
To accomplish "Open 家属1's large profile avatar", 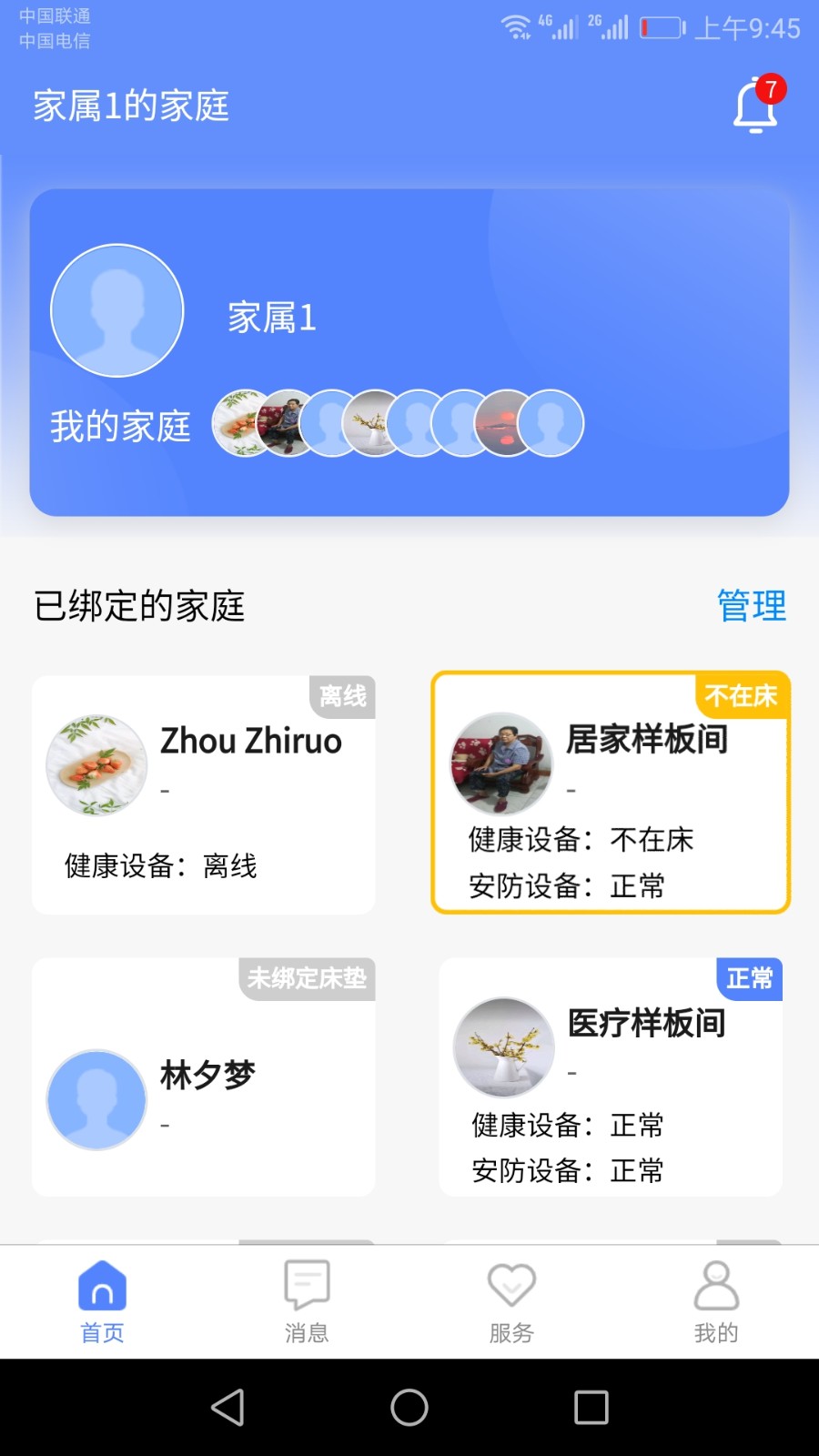I will coord(117,309).
